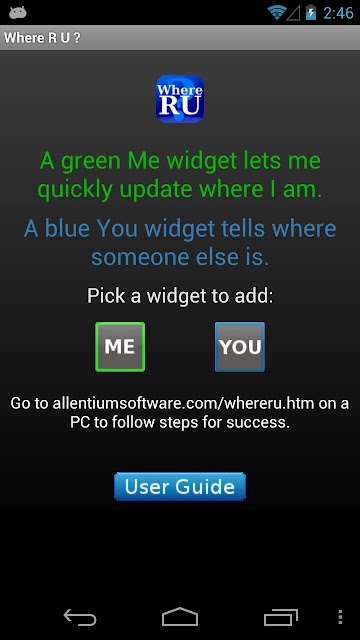Add the green ME widget

120,347
